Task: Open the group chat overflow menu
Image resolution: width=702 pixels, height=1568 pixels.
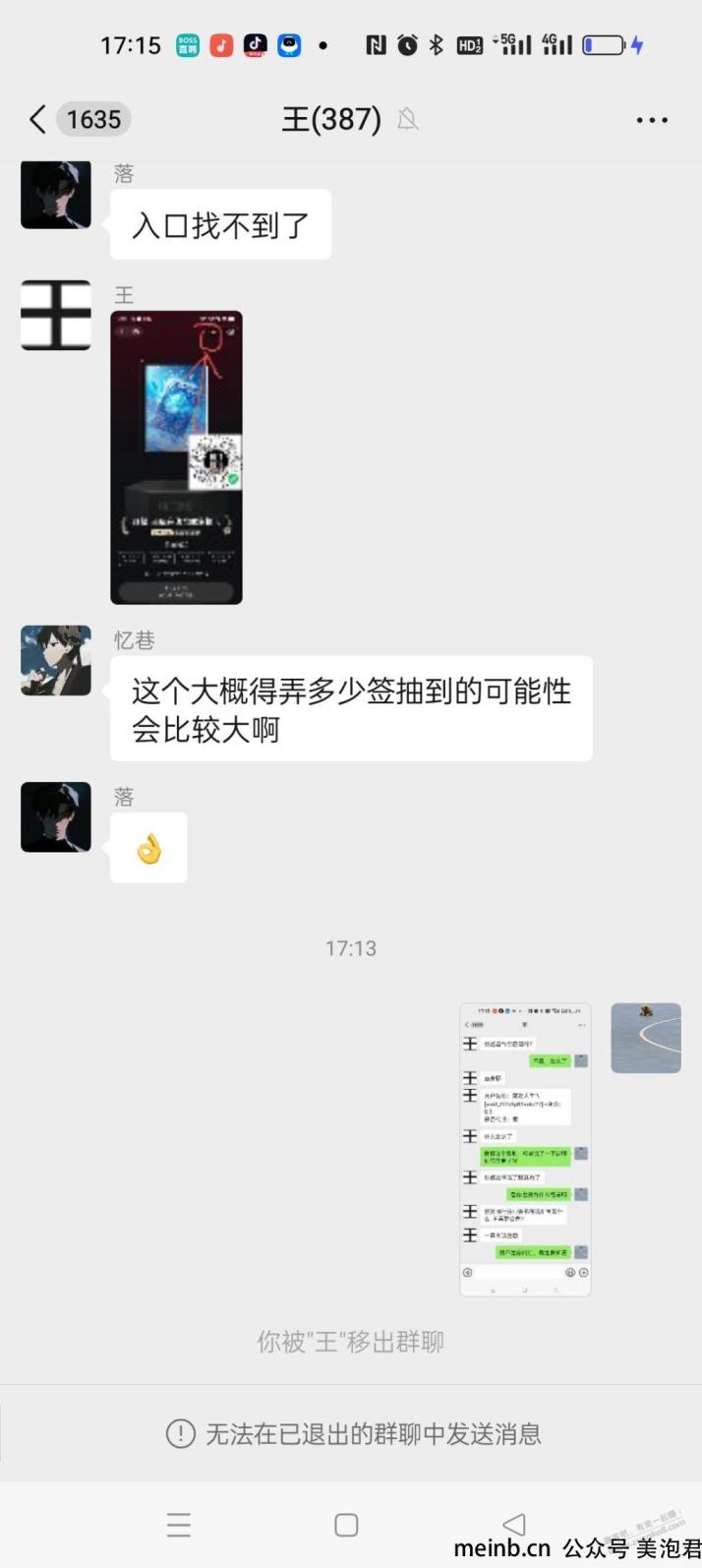Action: (x=652, y=120)
